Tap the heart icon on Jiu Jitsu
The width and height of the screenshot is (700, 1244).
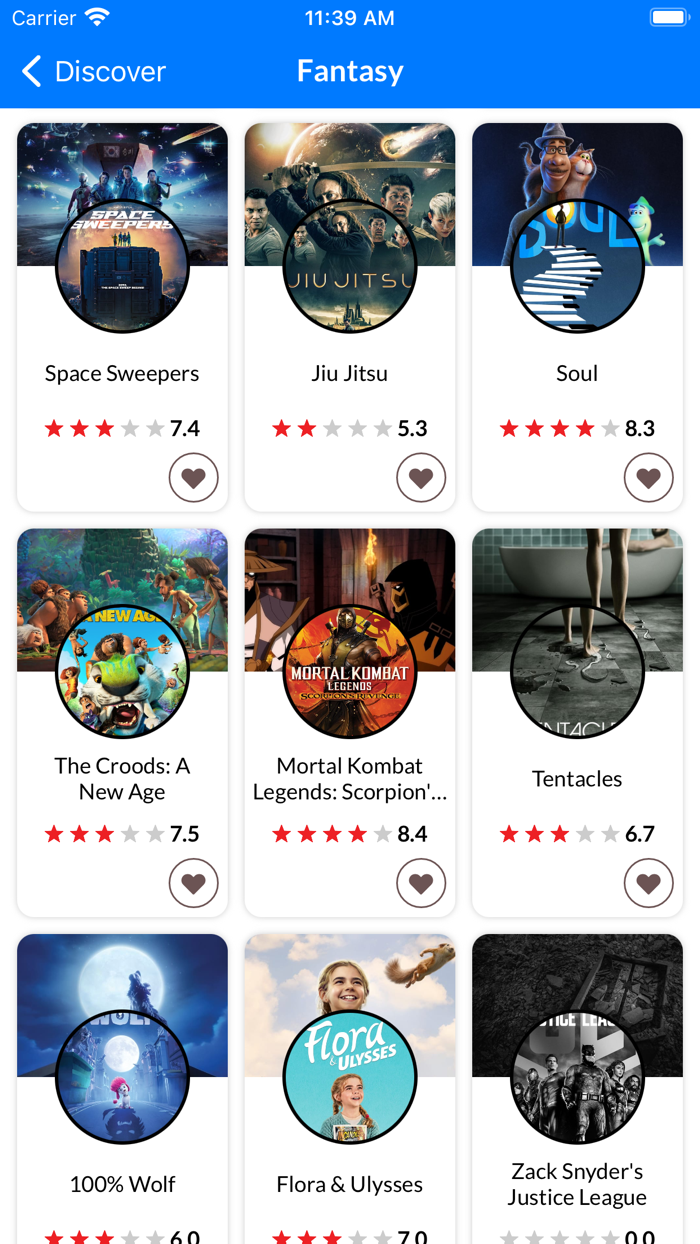421,478
